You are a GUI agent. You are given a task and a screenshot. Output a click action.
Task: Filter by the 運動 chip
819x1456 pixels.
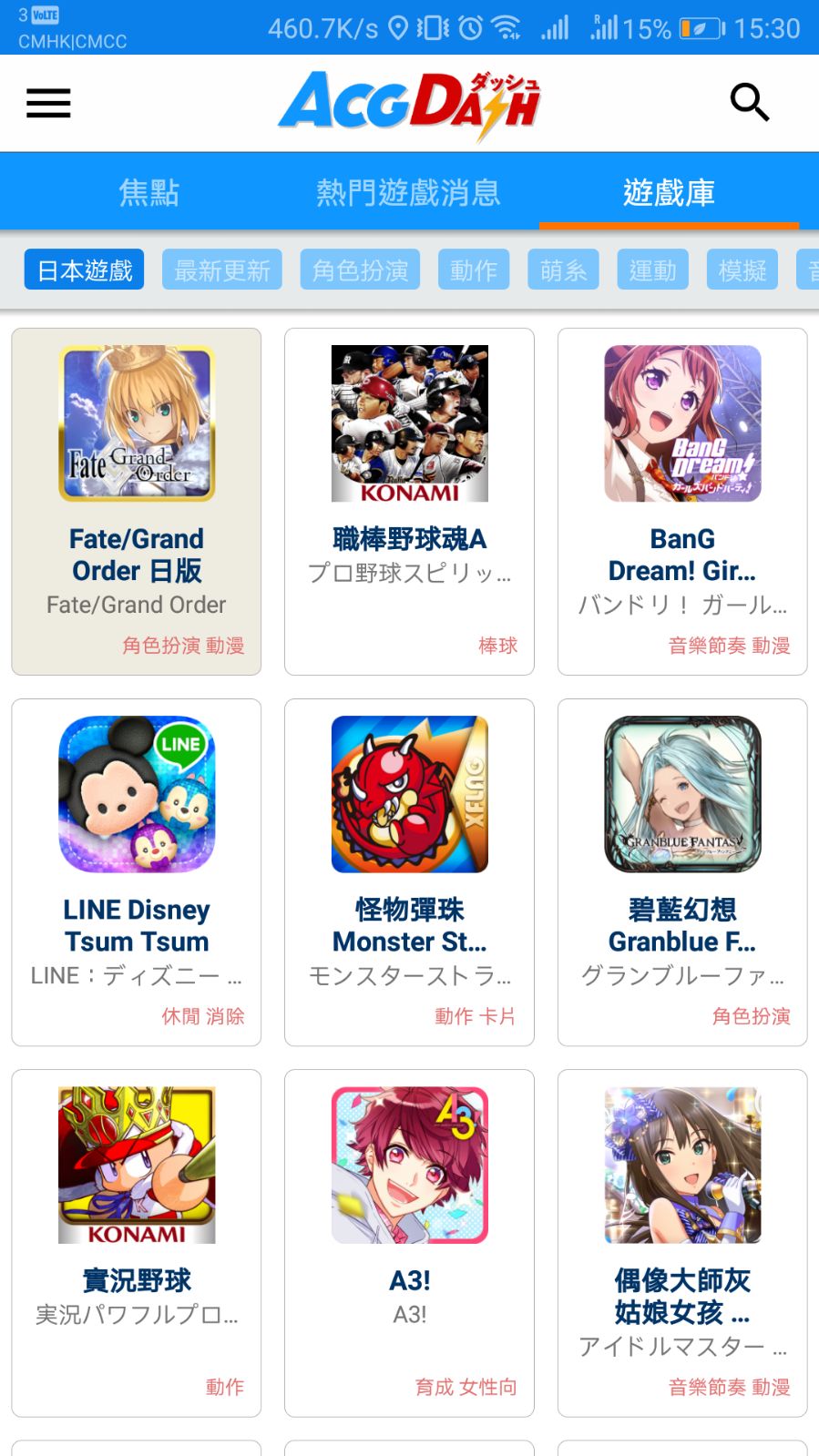pos(652,270)
